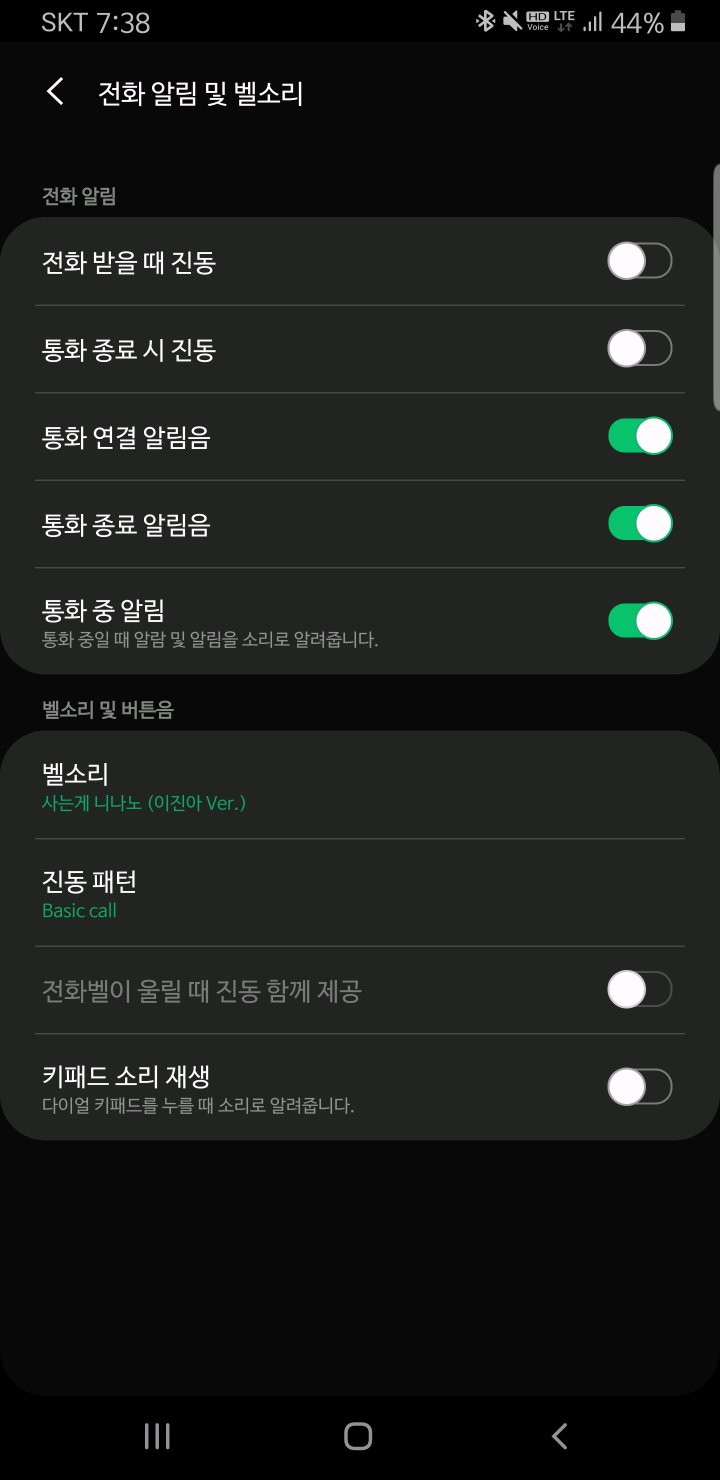Disable call end tone (통화 종료 알림음)
720x1480 pixels.
pos(640,522)
